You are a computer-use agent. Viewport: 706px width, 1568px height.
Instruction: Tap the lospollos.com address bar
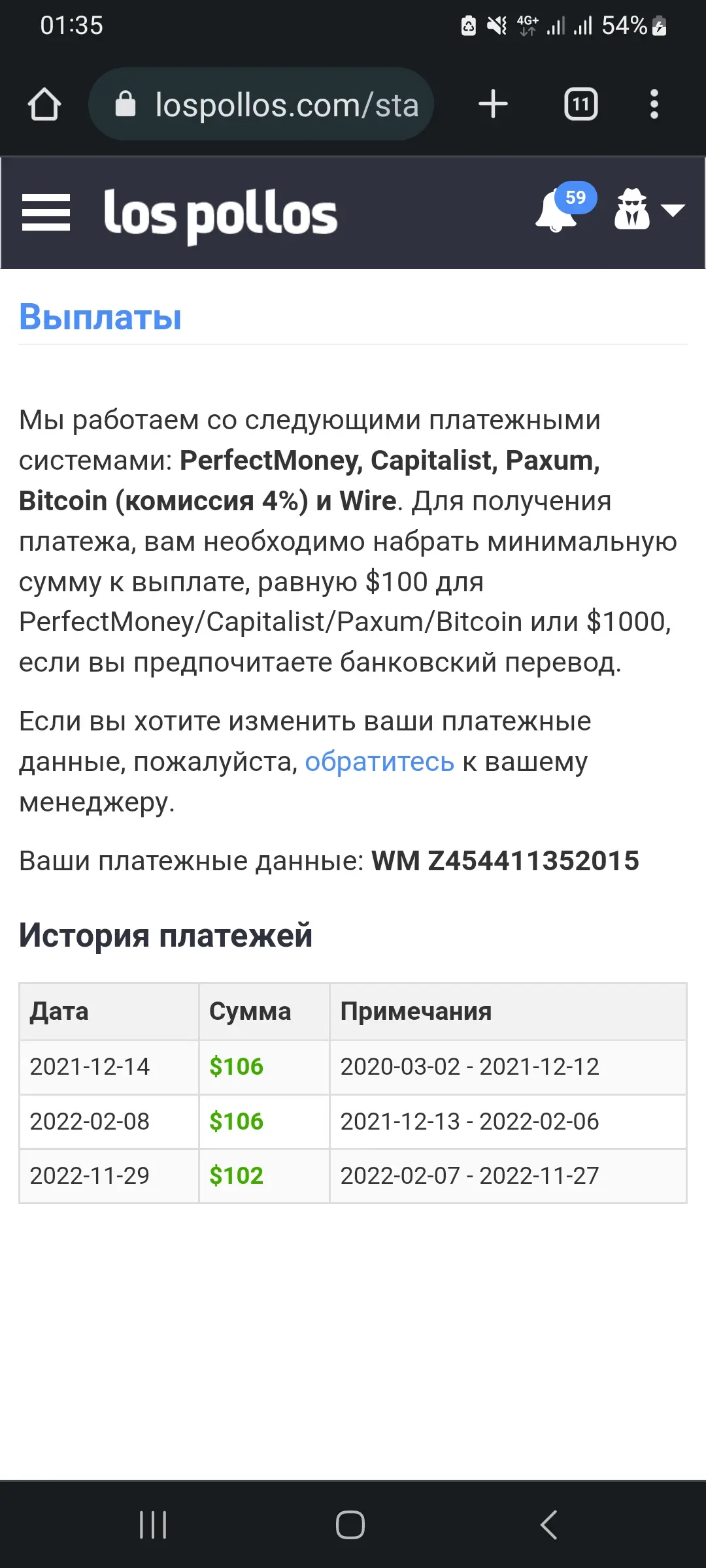pos(261,105)
